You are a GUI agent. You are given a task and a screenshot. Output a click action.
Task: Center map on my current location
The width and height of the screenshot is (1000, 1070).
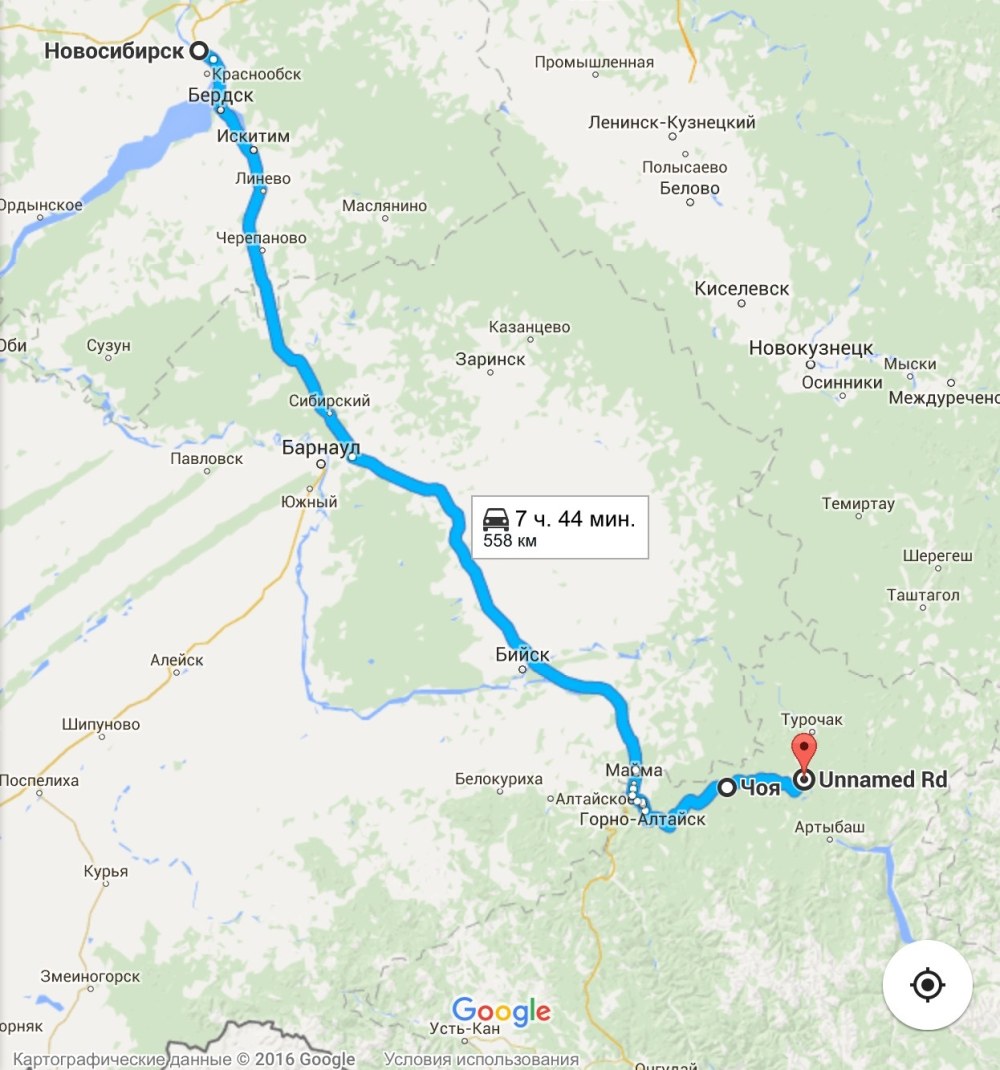(x=927, y=985)
